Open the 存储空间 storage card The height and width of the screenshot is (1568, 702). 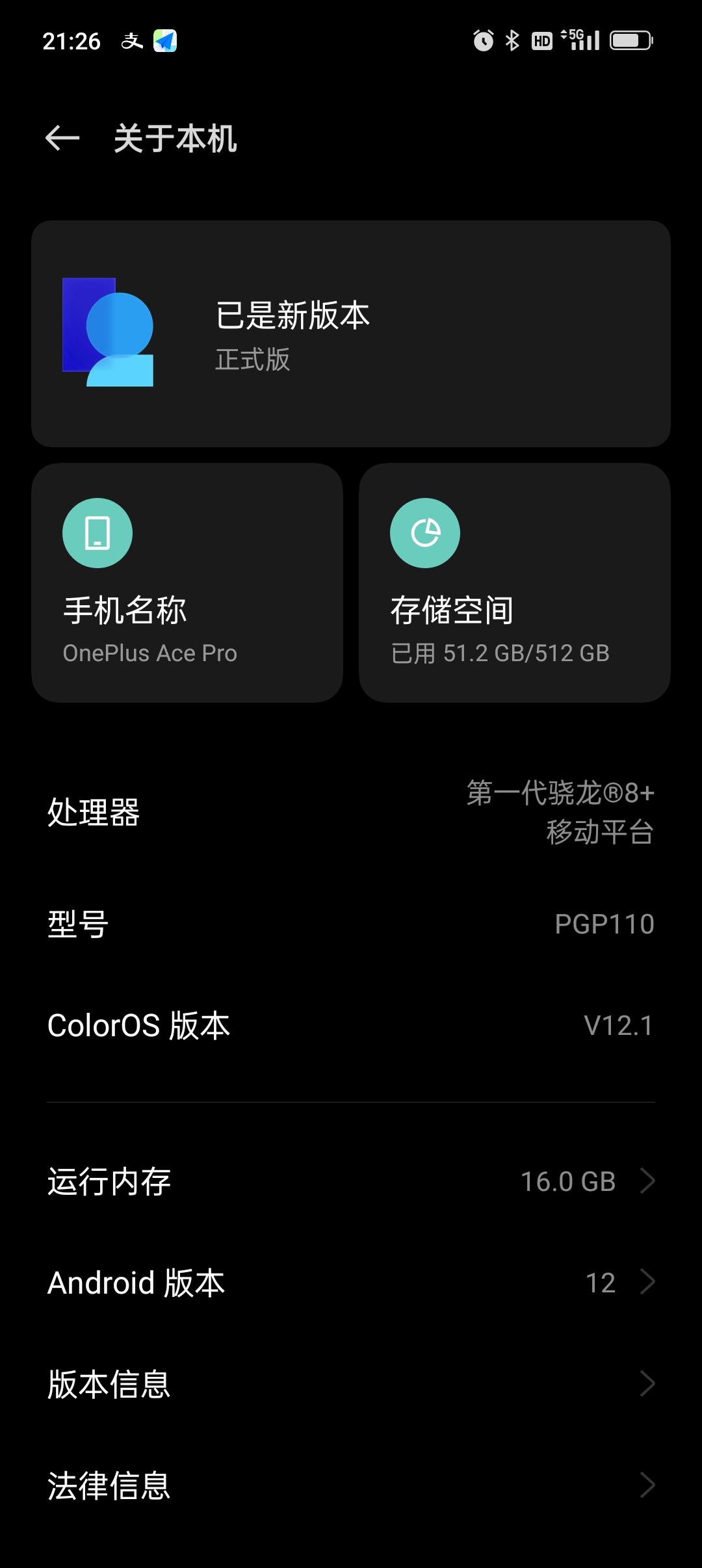[x=514, y=582]
